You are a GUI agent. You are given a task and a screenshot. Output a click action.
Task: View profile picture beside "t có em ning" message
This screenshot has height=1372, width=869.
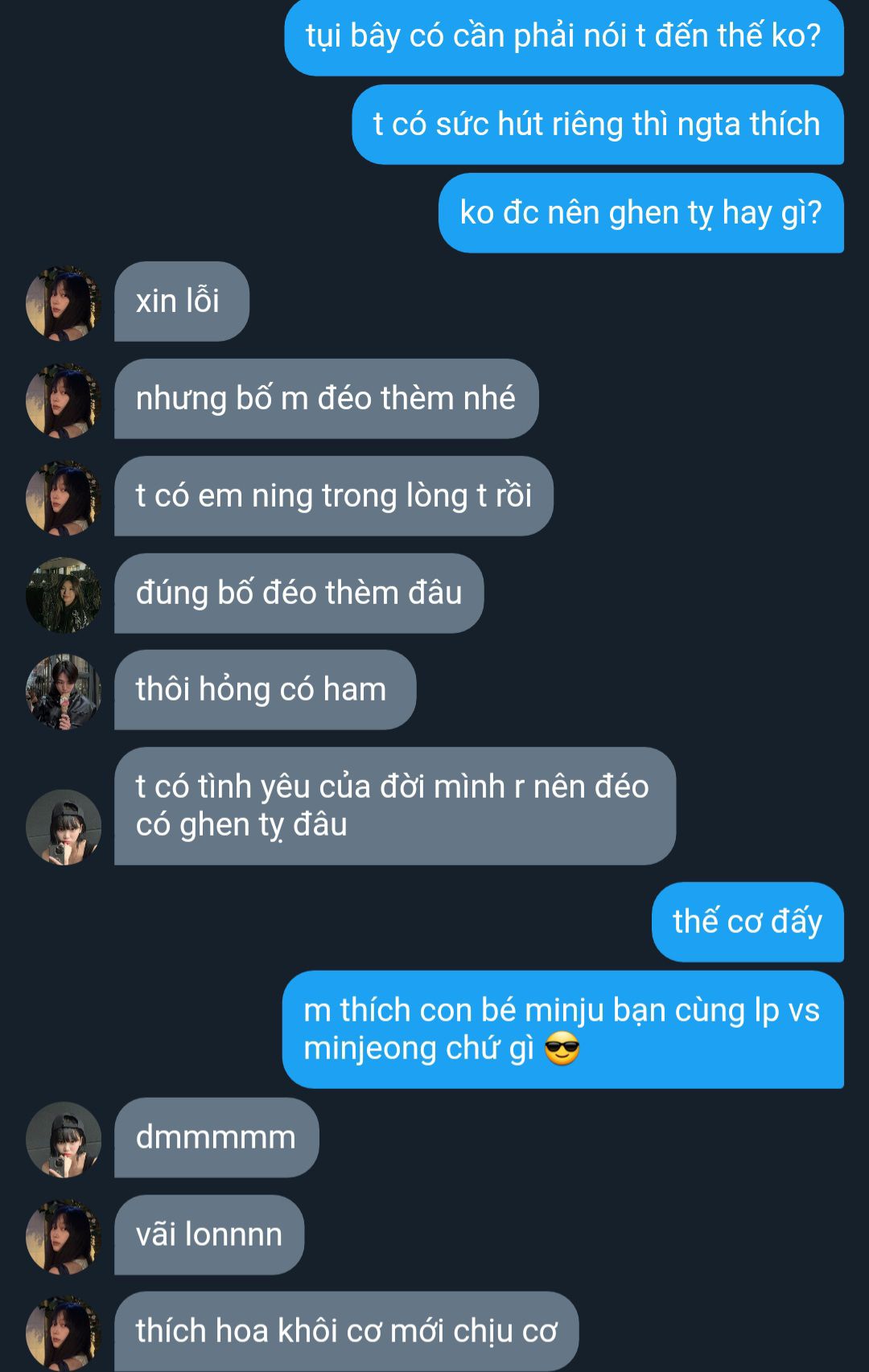[x=64, y=499]
